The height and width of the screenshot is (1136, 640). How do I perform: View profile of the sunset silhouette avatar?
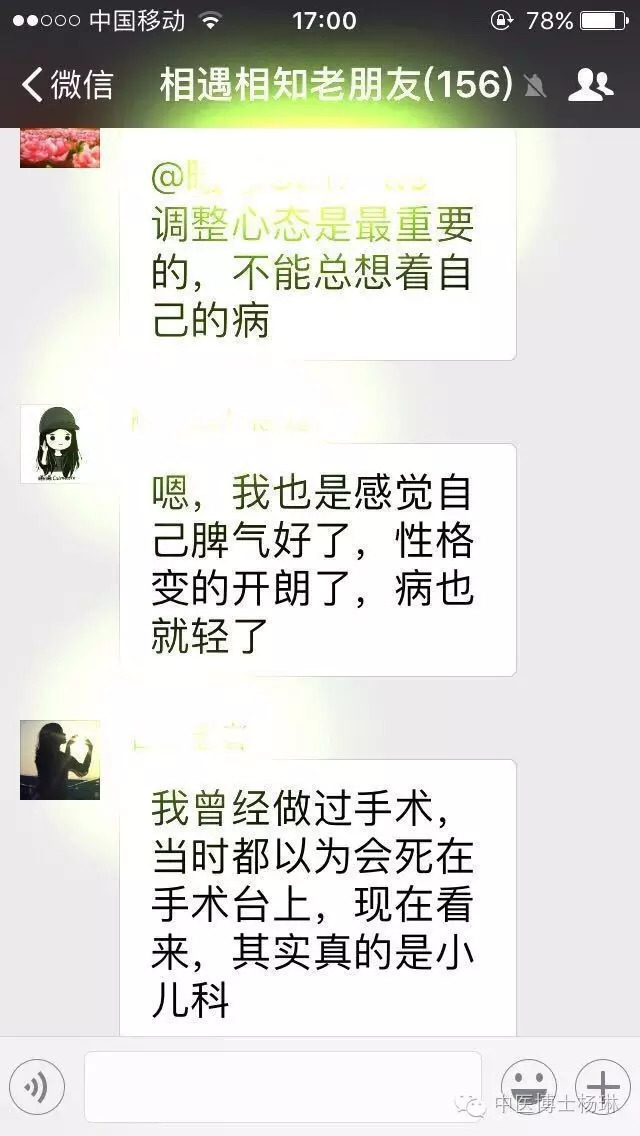pyautogui.click(x=60, y=760)
